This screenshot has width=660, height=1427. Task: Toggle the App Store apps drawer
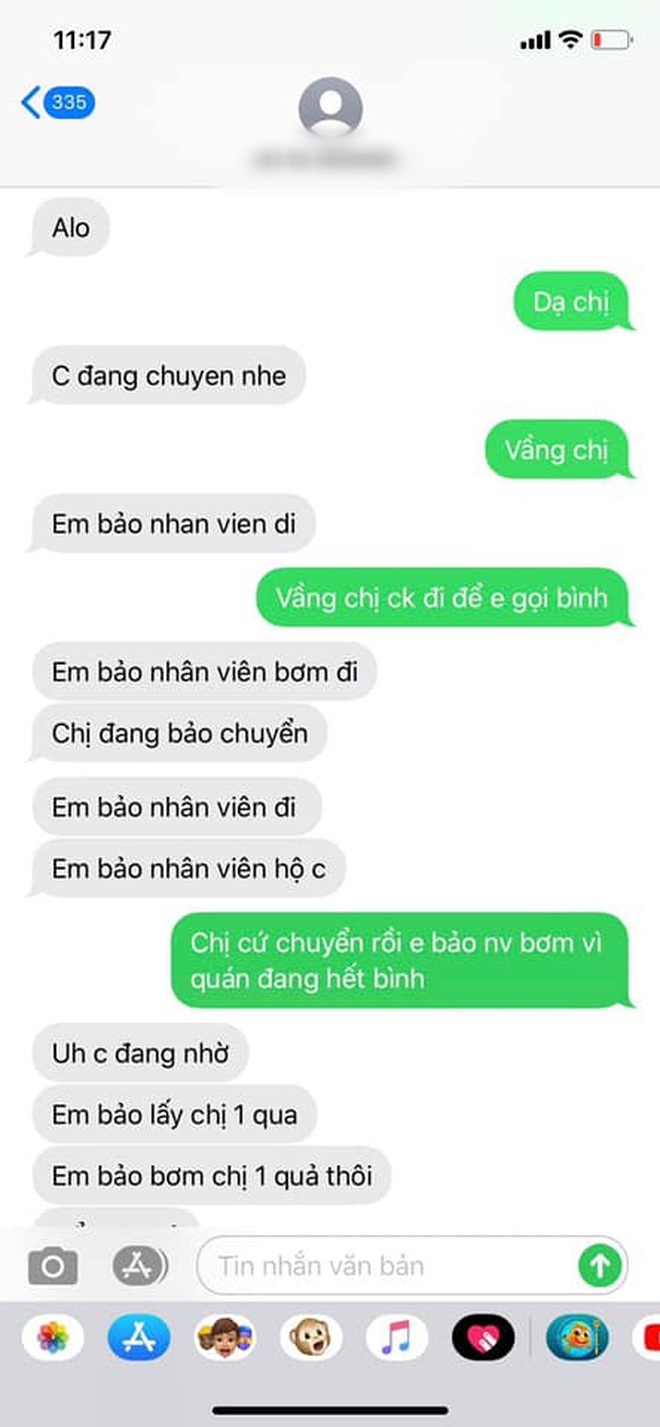coord(139,1266)
